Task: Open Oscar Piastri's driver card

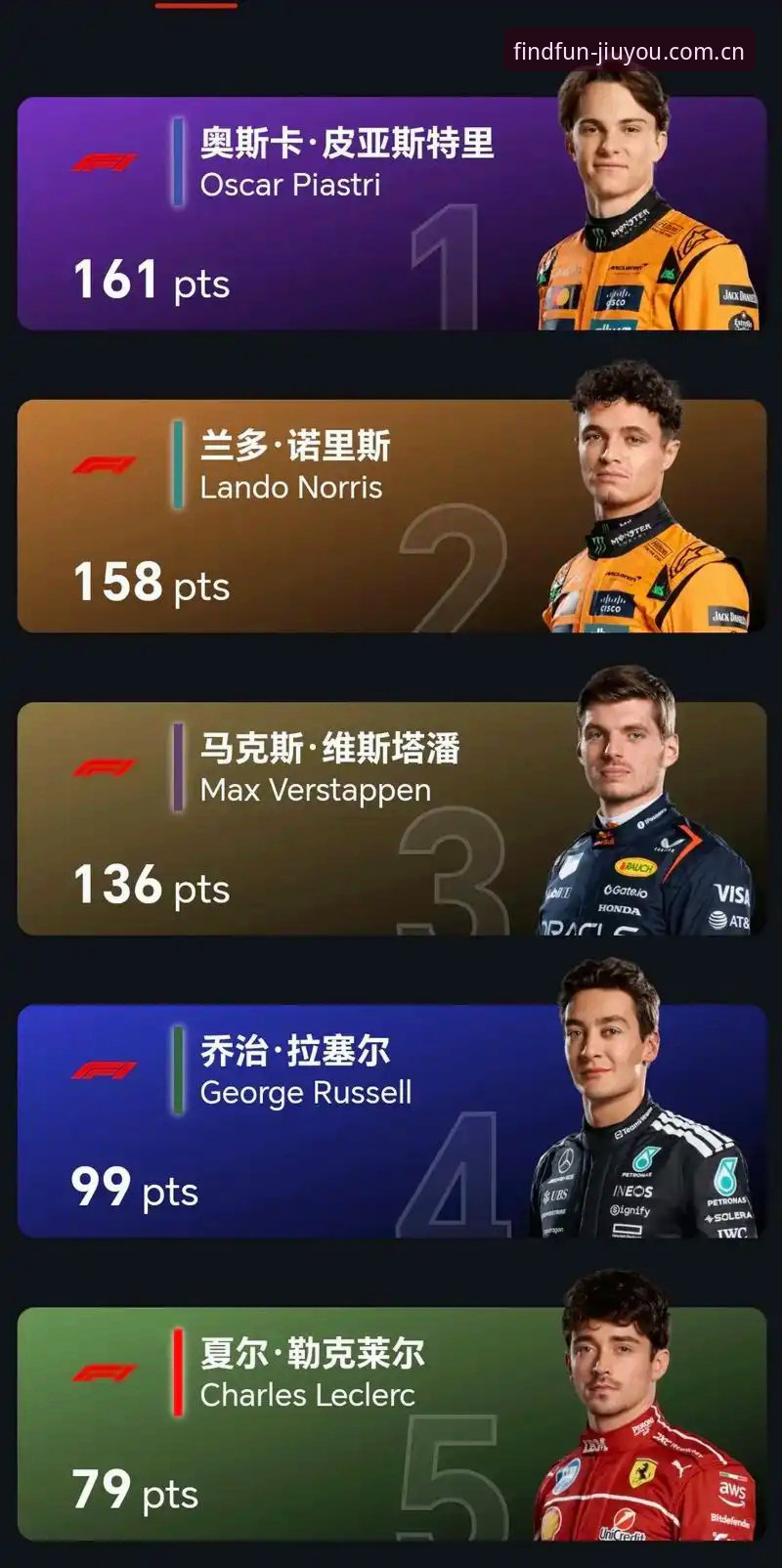Action: click(x=391, y=213)
